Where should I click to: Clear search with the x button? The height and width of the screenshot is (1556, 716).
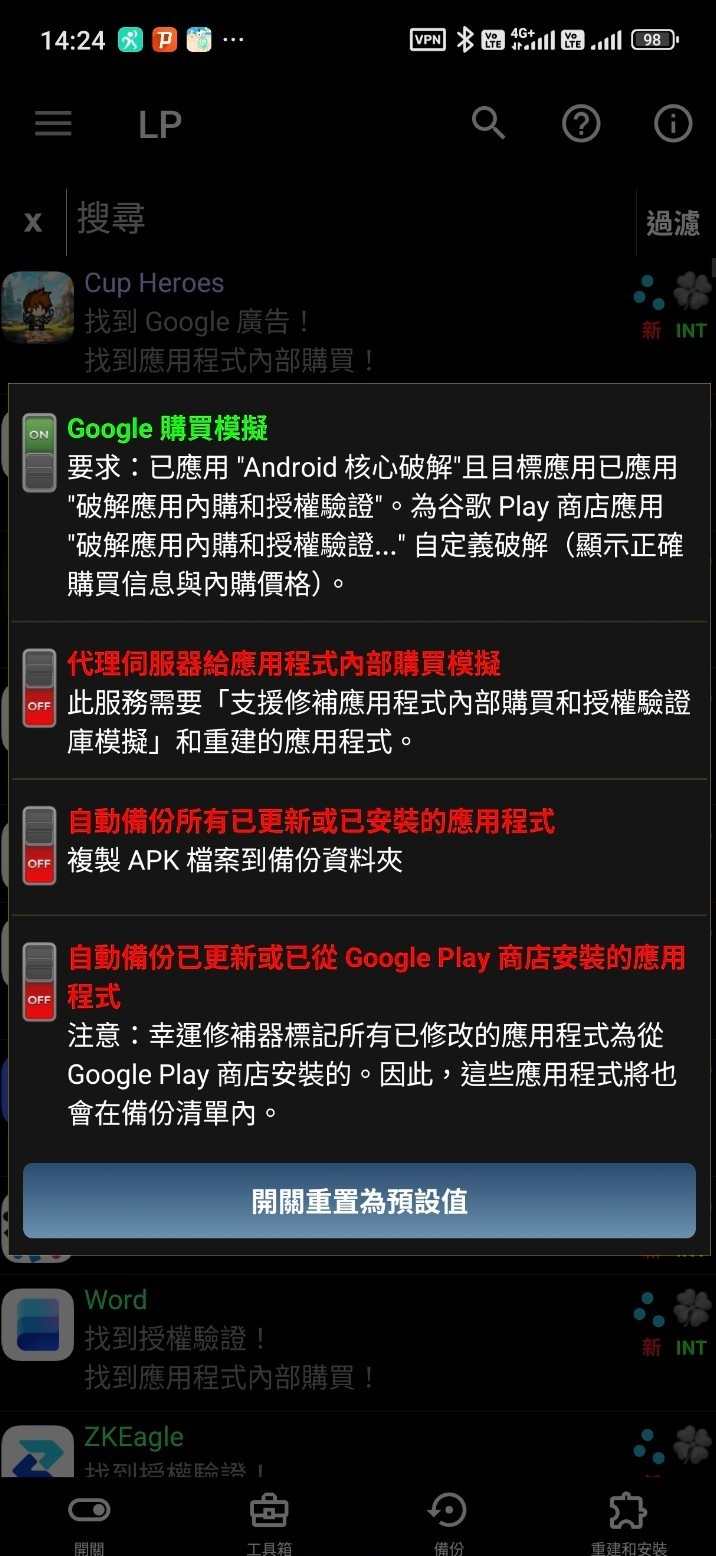[x=33, y=221]
